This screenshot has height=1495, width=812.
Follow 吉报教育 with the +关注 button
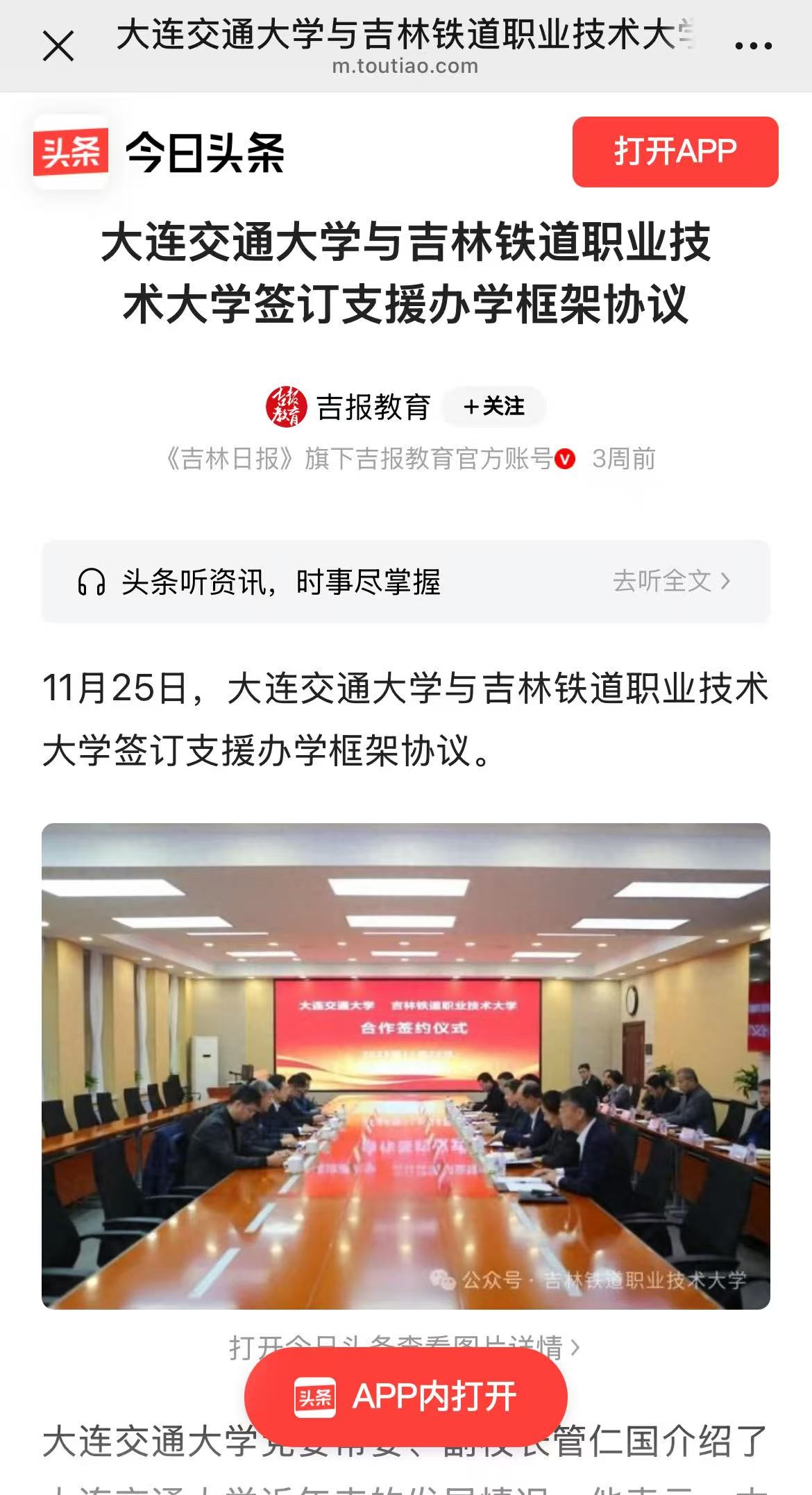(494, 406)
